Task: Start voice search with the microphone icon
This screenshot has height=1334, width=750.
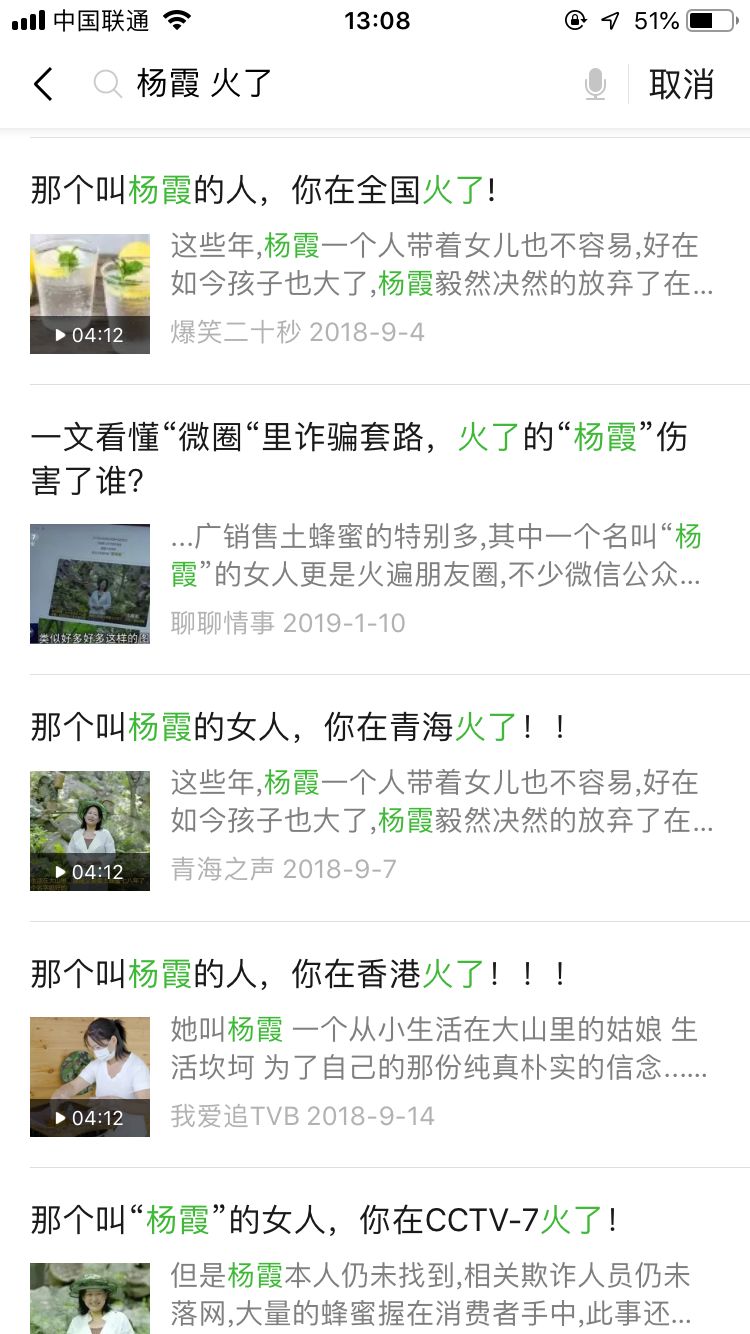Action: pyautogui.click(x=595, y=85)
